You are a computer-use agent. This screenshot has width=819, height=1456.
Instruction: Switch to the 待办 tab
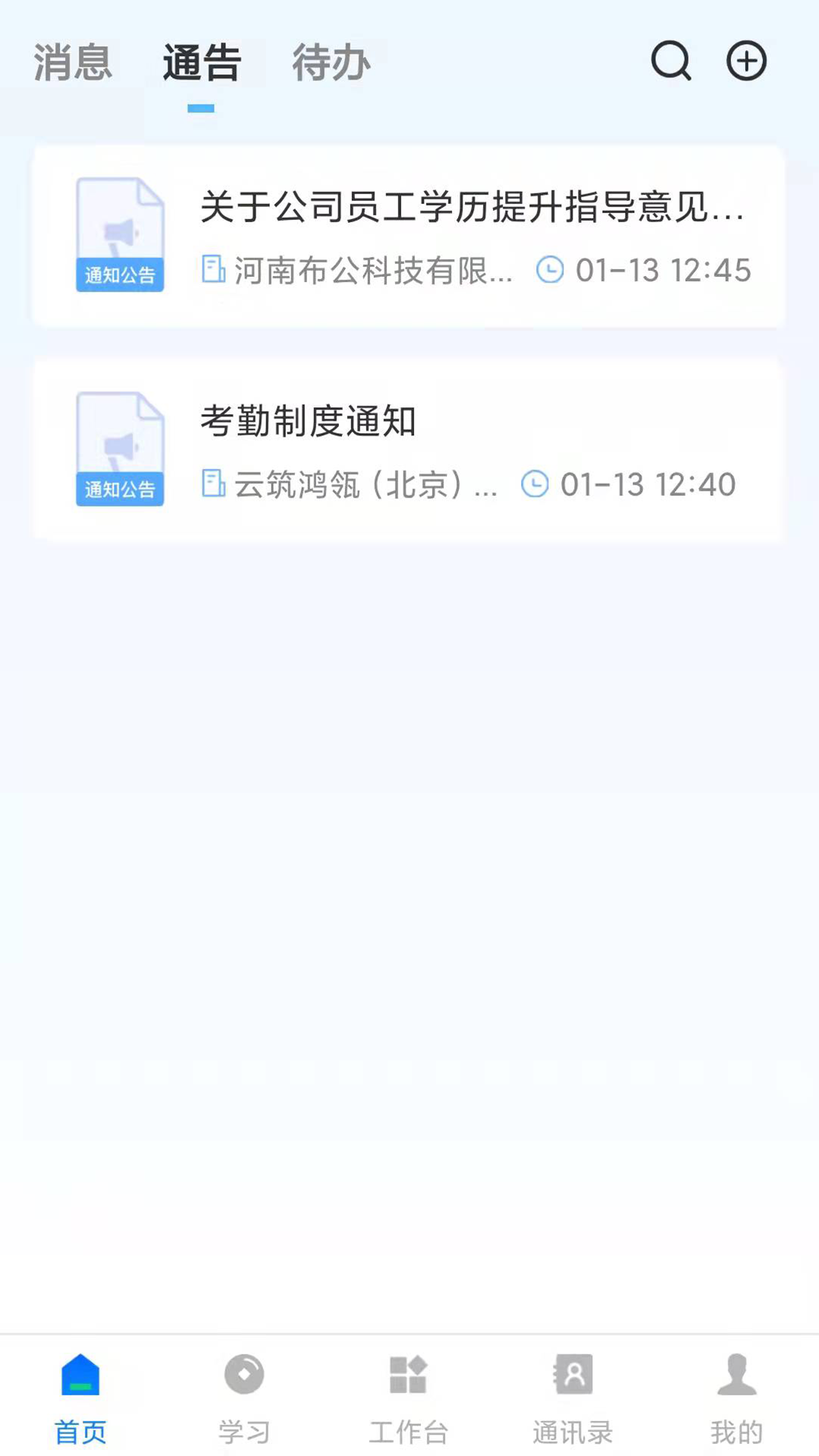point(331,62)
